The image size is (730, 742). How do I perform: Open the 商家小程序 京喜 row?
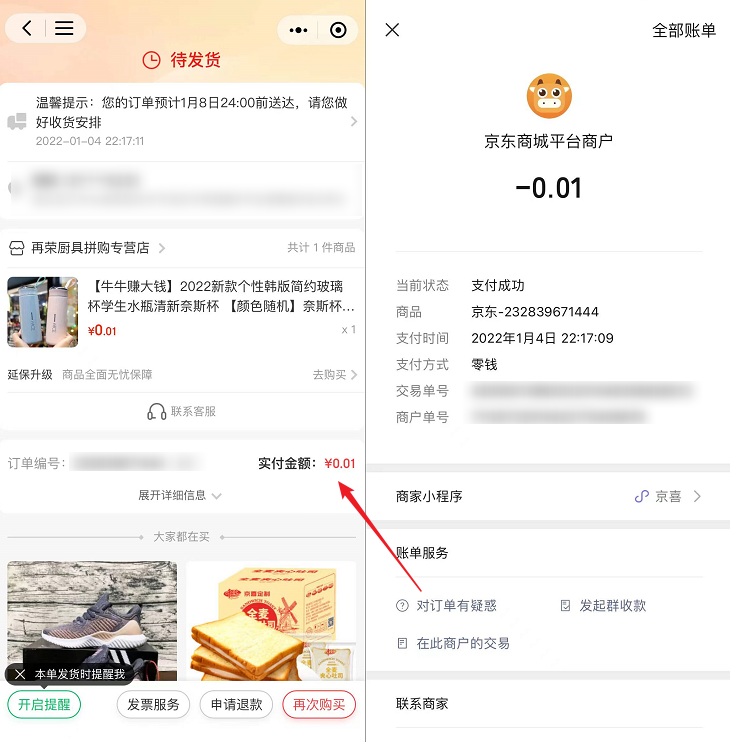[548, 496]
